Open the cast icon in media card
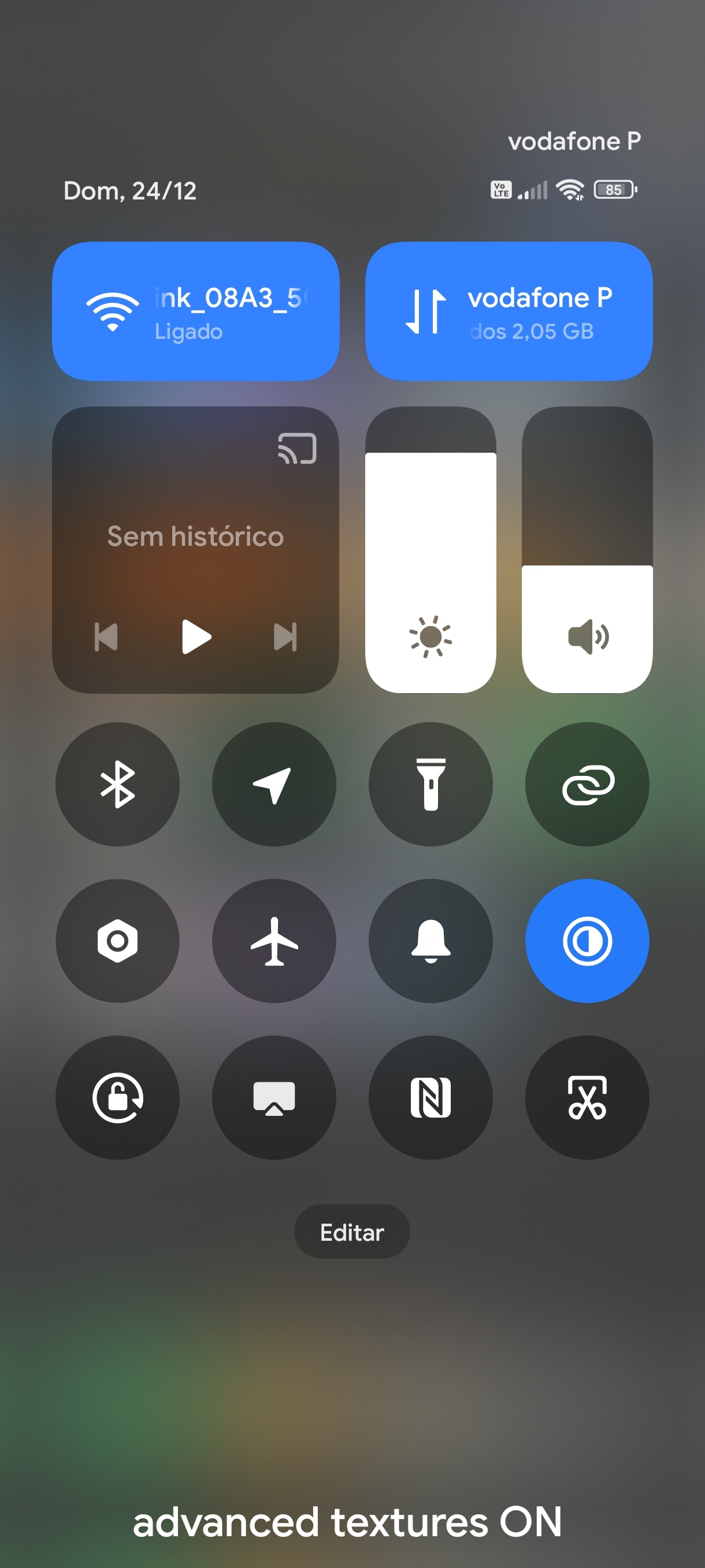Viewport: 705px width, 1568px height. coord(297,449)
